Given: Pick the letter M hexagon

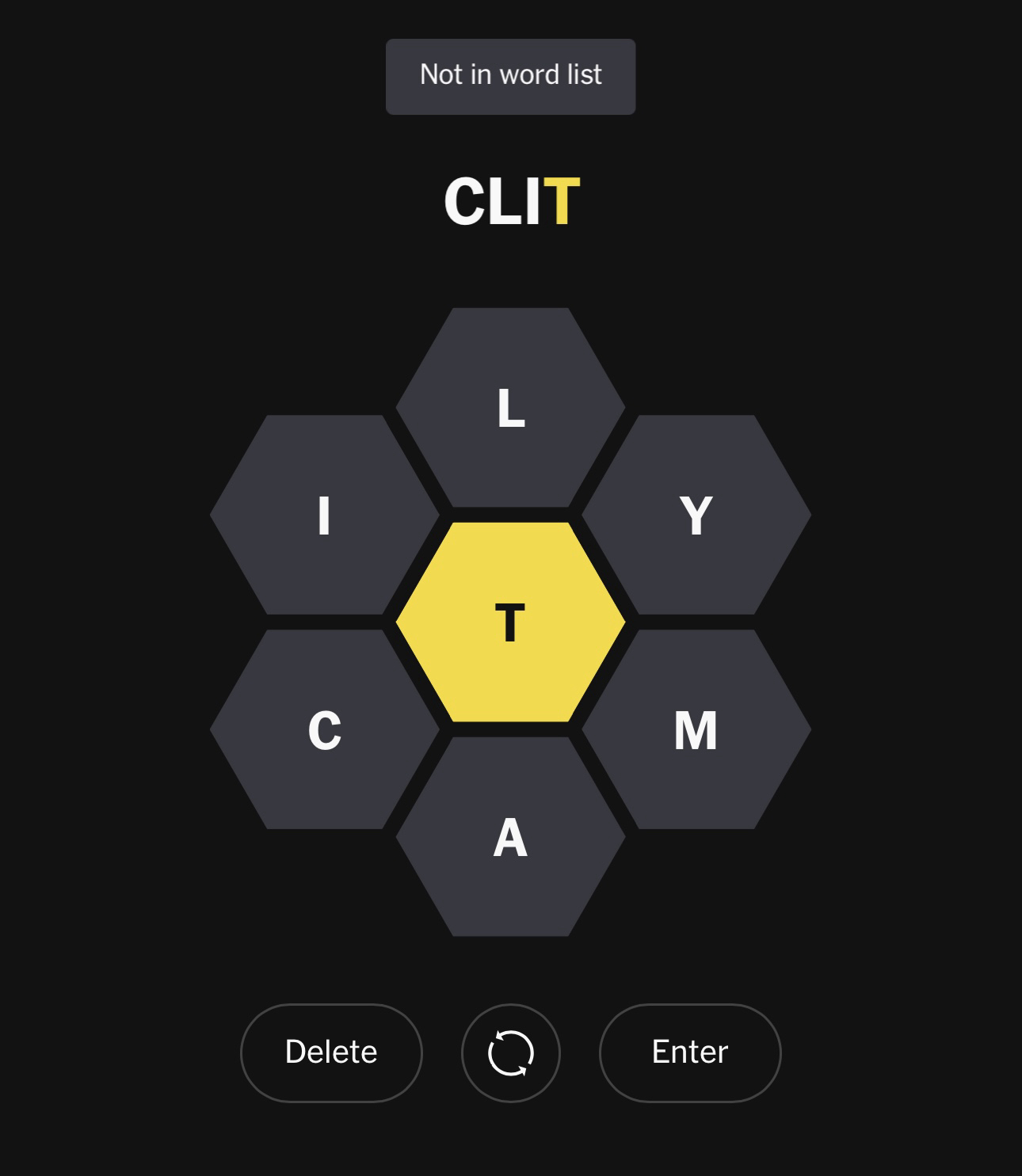Looking at the screenshot, I should (x=696, y=729).
